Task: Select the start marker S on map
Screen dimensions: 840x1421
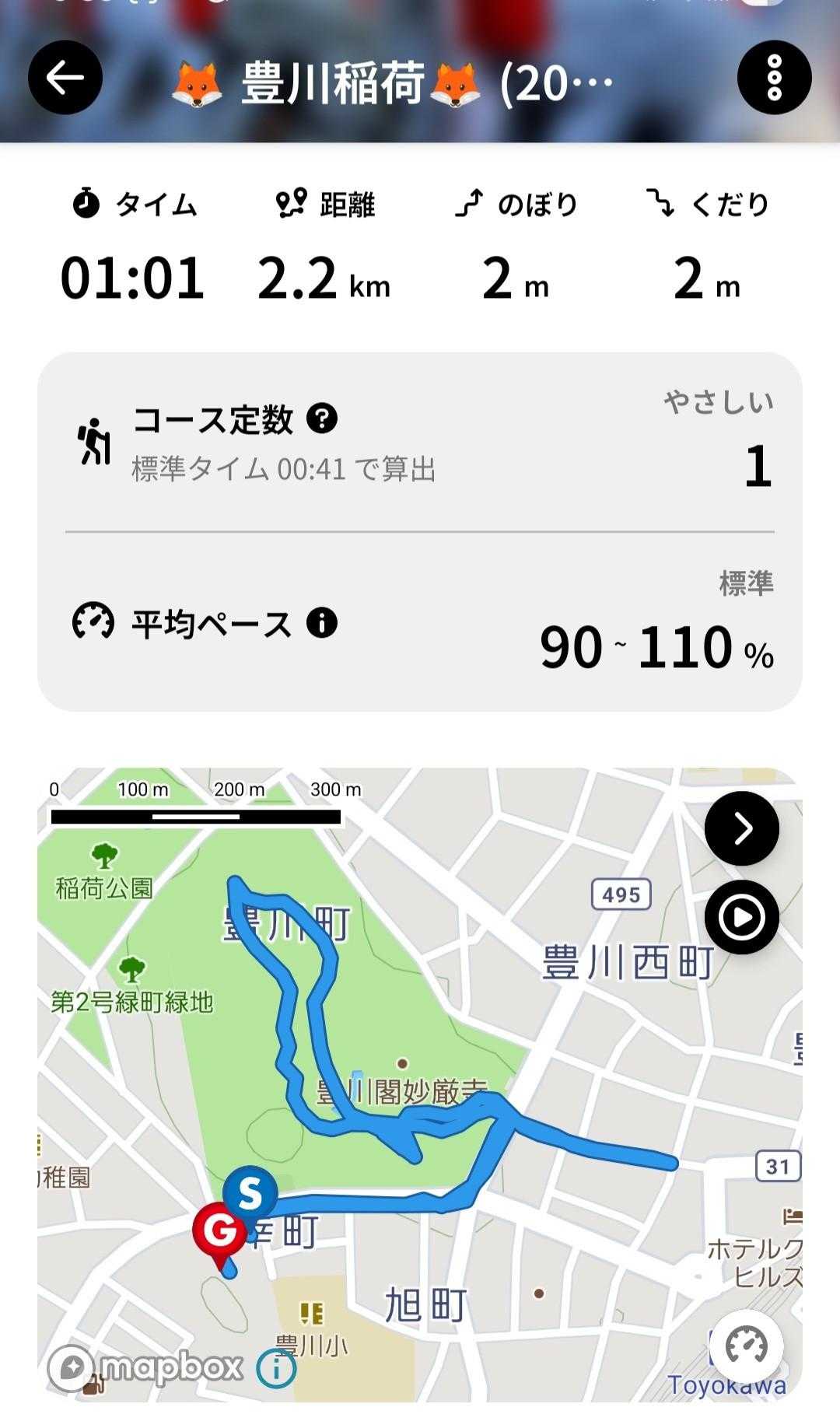Action: pos(250,1192)
